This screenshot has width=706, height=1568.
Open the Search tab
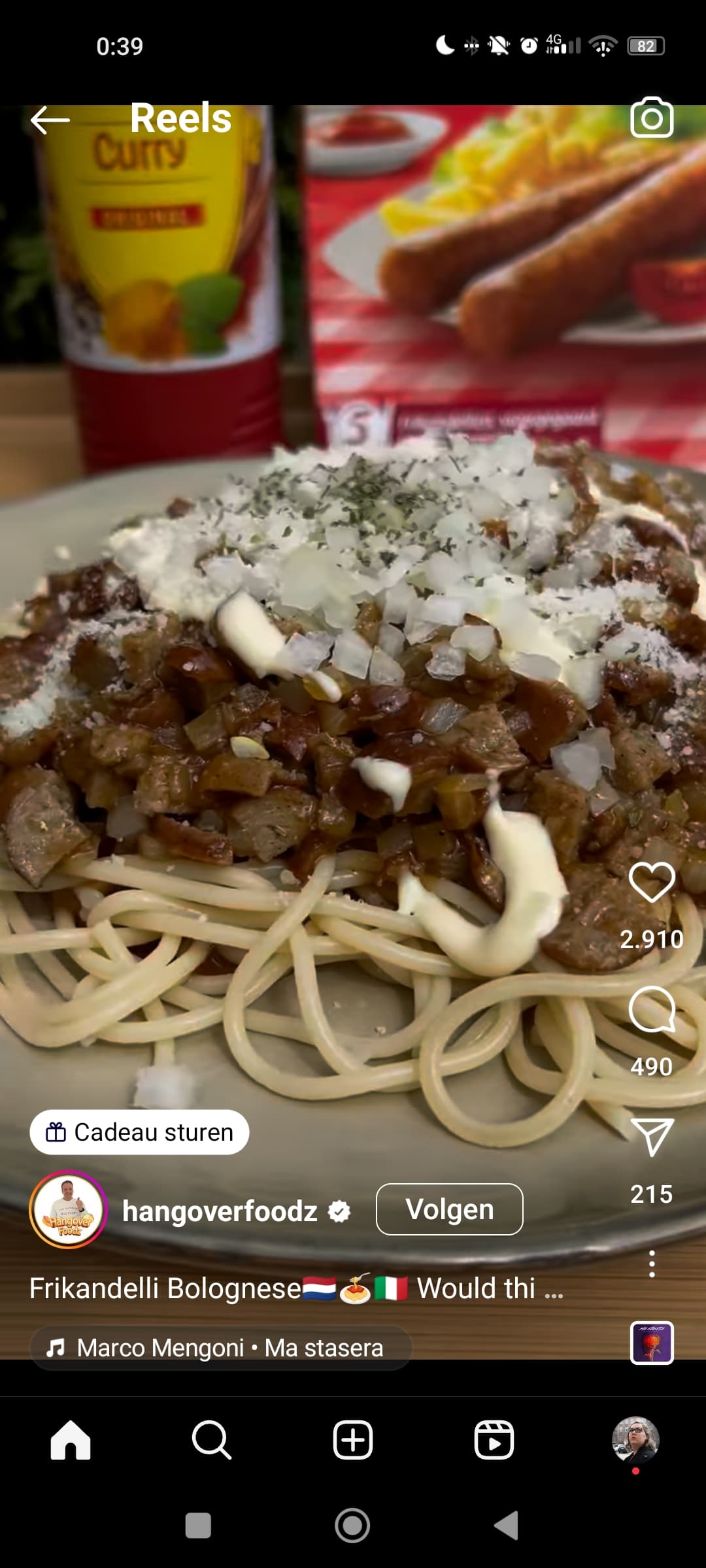pyautogui.click(x=212, y=1440)
